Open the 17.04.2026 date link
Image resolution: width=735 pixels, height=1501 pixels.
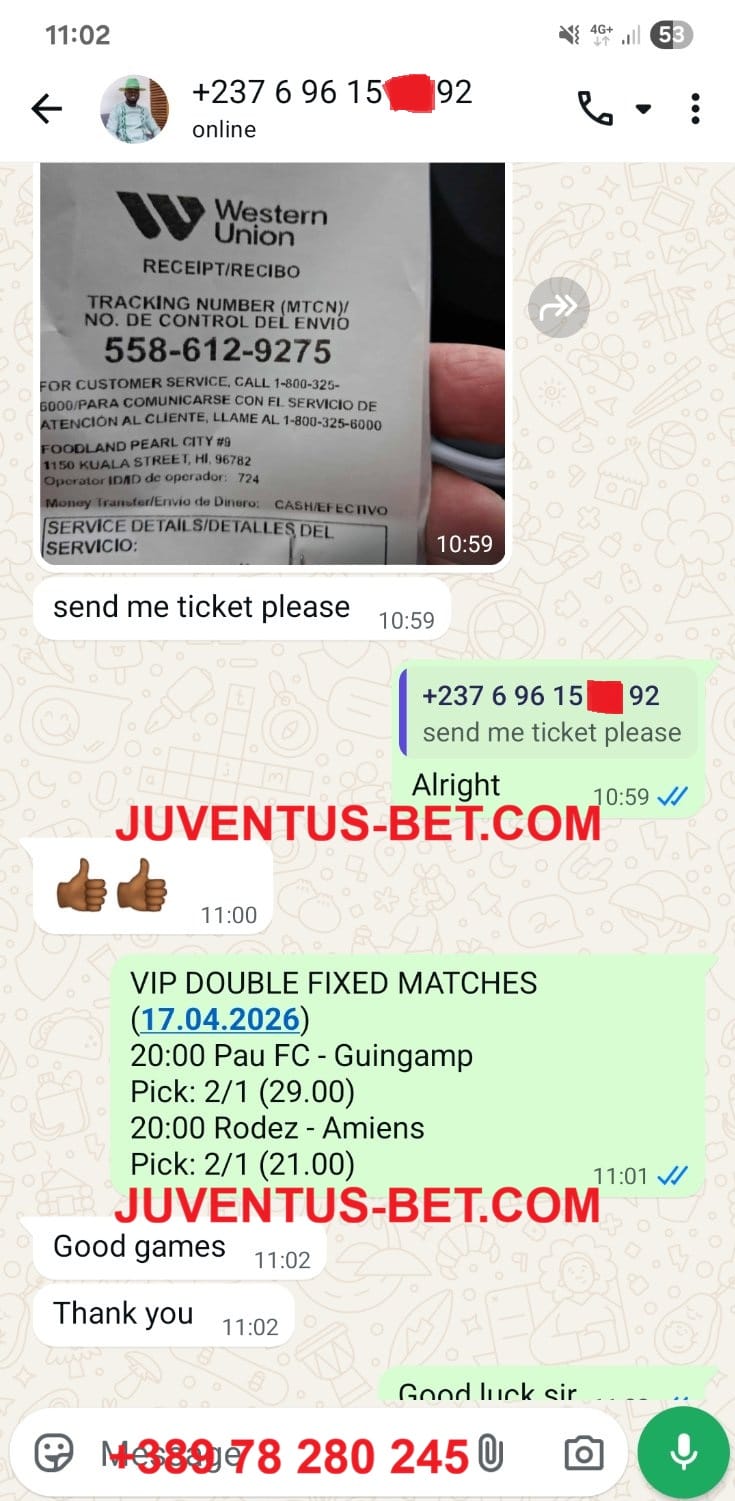point(220,1019)
